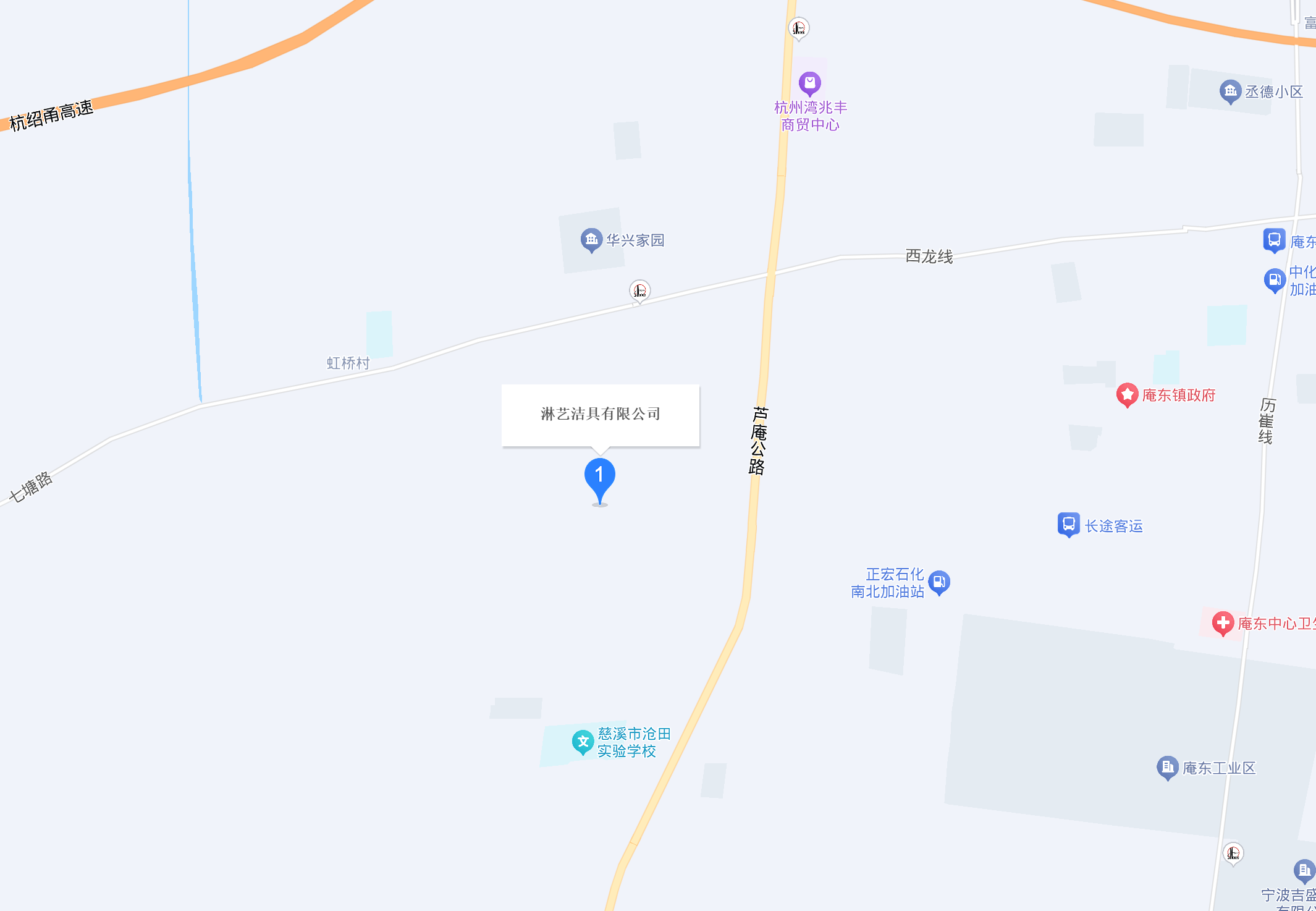Tap the 长途客运 bus station marker
This screenshot has width=1316, height=911.
pos(1068,525)
